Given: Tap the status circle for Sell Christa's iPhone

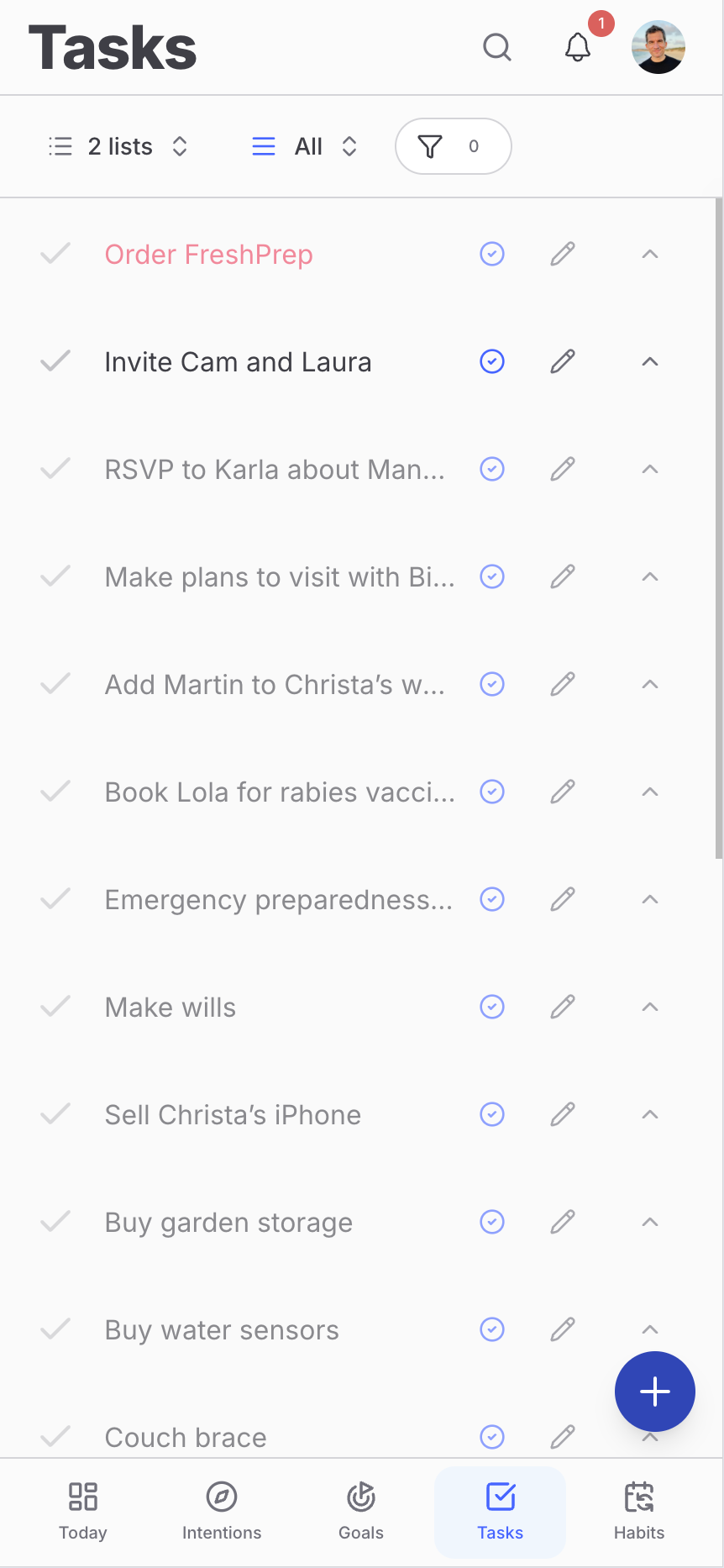Looking at the screenshot, I should click(x=492, y=1114).
